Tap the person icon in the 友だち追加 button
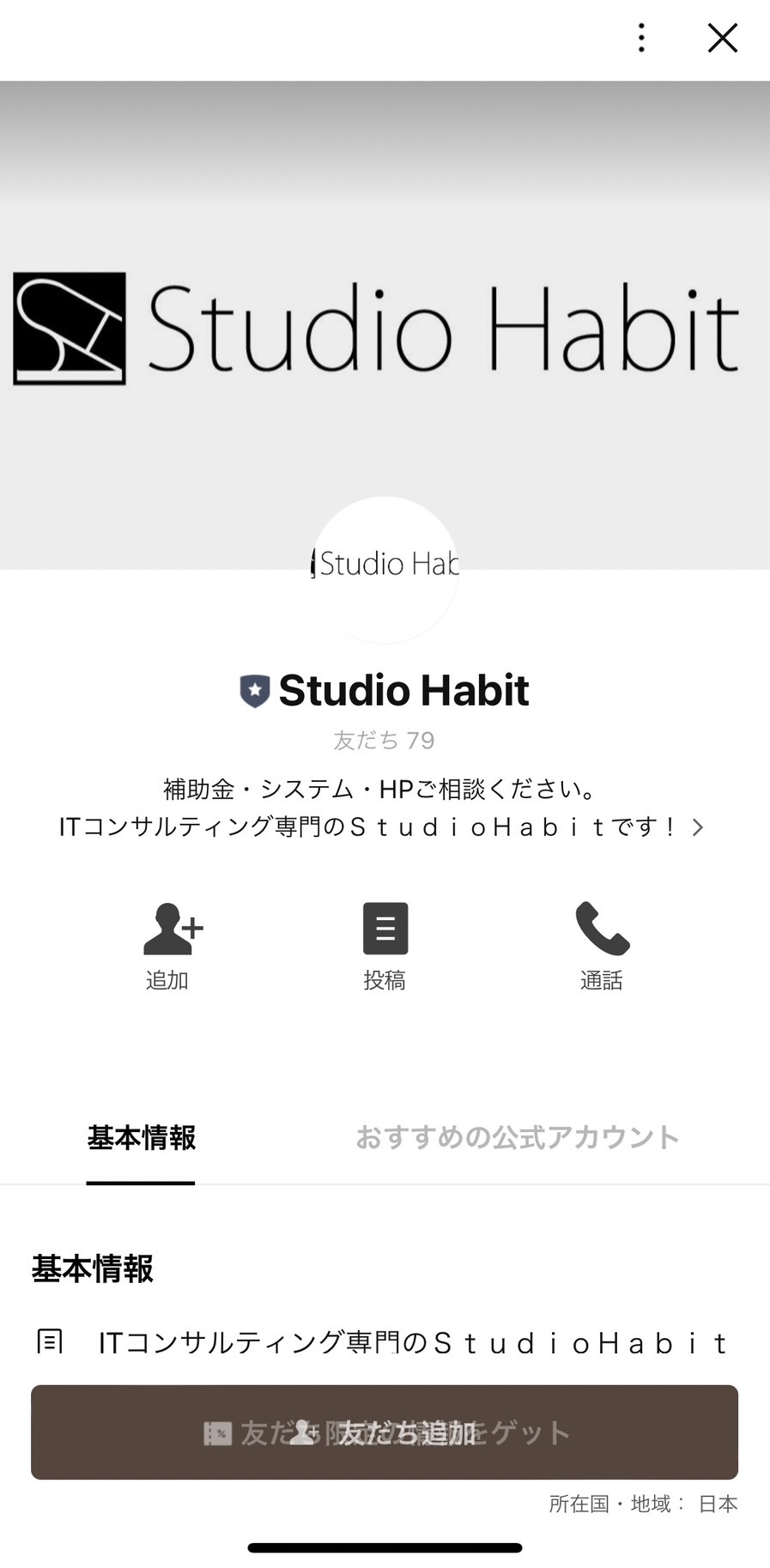770x1568 pixels. point(306,1432)
